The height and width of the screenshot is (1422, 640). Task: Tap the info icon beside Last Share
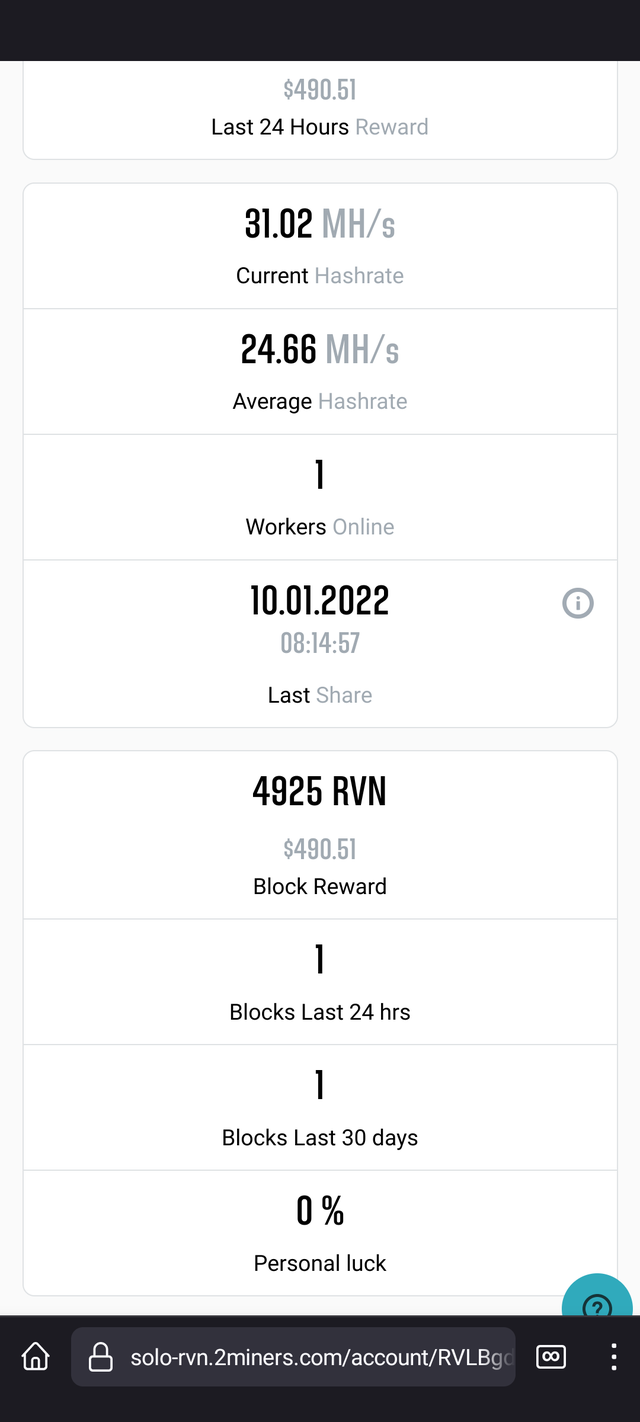[x=578, y=603]
